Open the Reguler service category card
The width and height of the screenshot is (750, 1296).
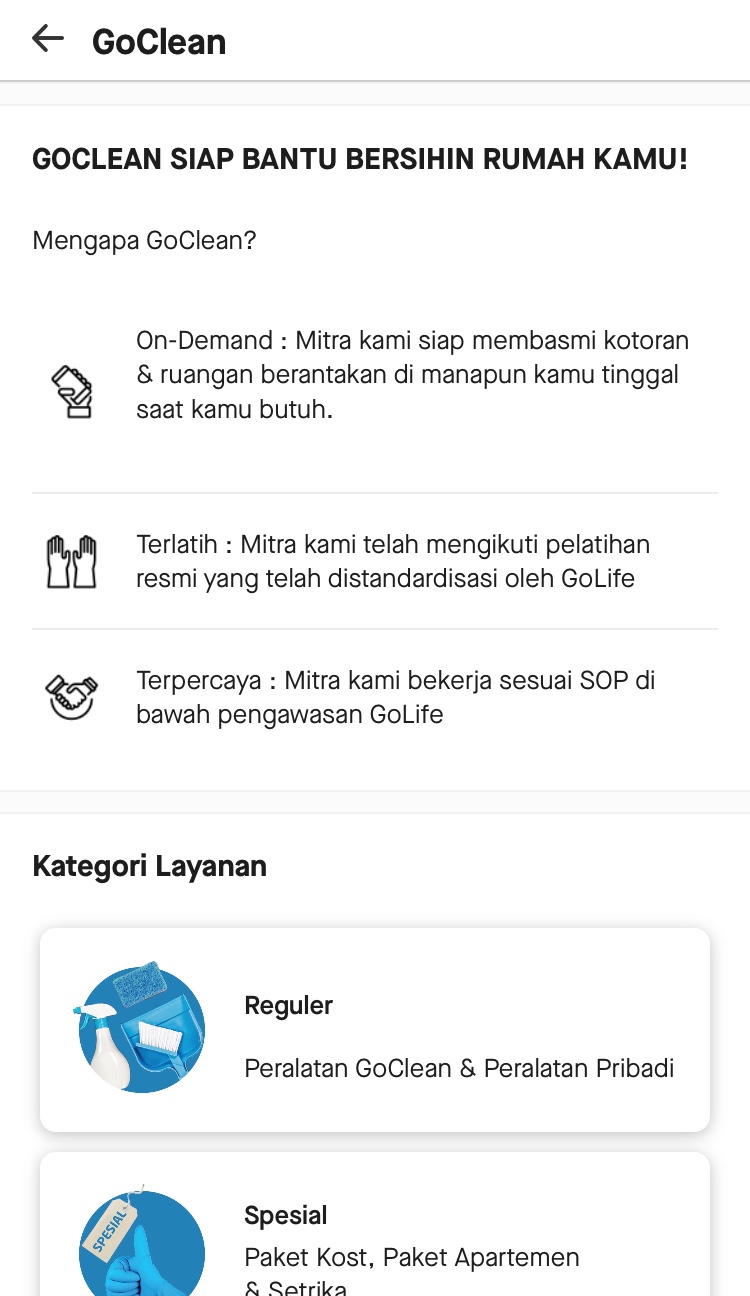375,1030
